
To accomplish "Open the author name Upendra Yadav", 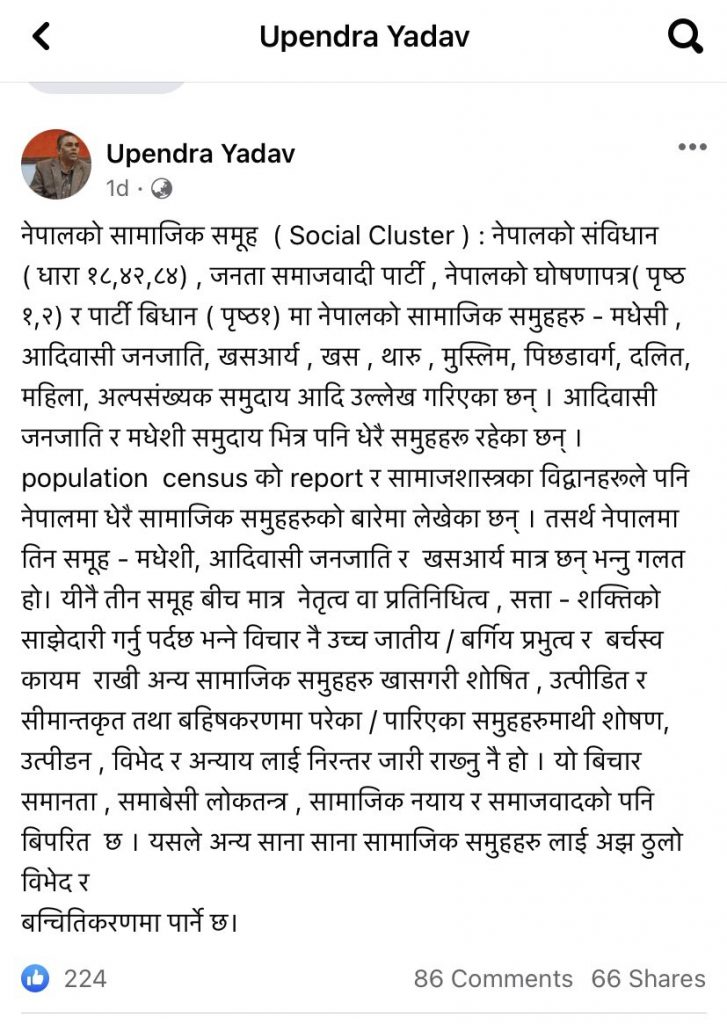I will click(200, 153).
